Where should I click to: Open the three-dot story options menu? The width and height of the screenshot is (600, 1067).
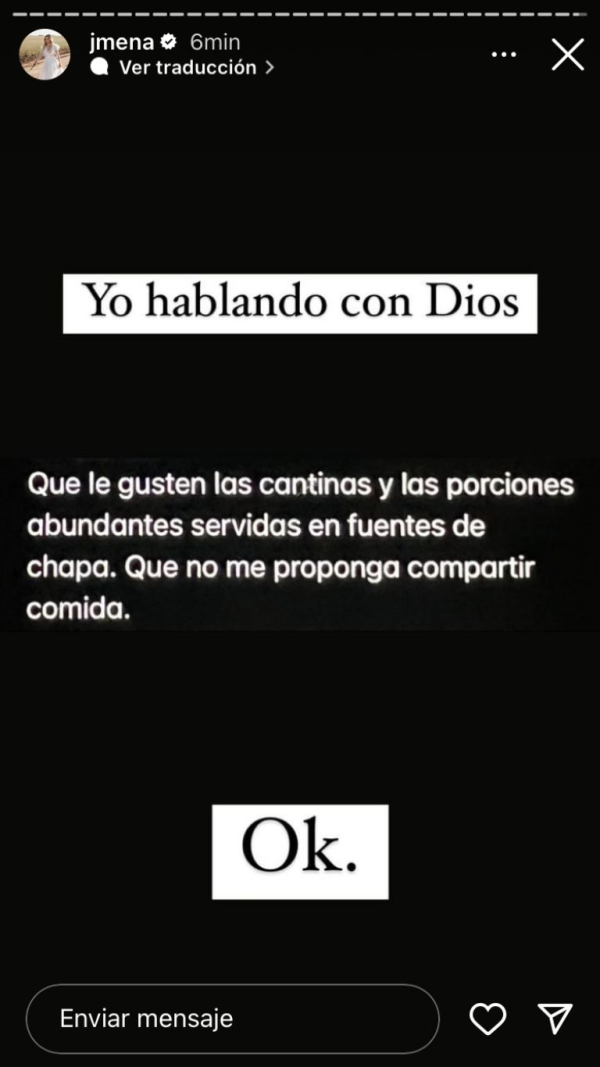504,55
